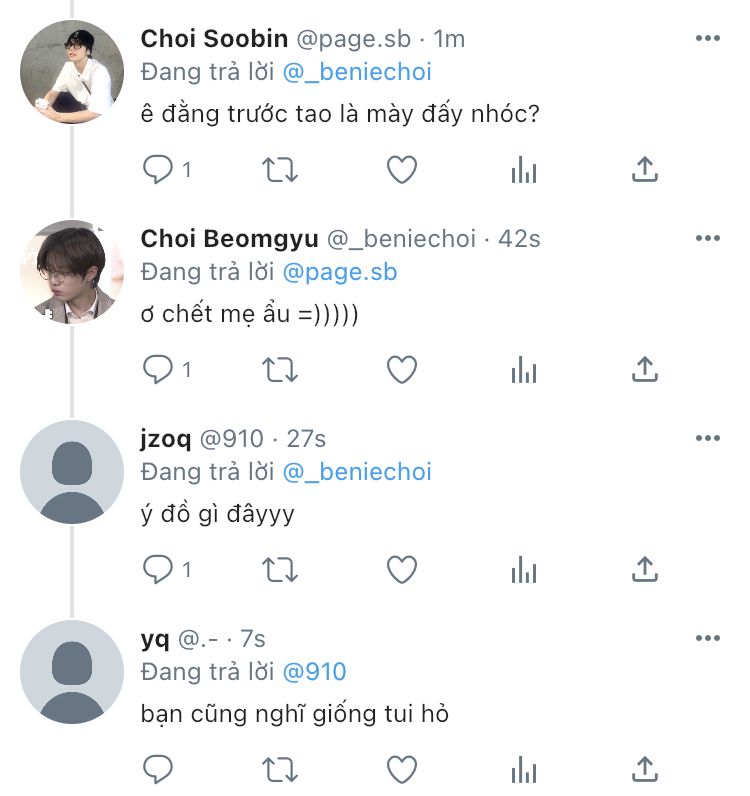
Task: Open jzoq's default avatar
Action: (72, 472)
